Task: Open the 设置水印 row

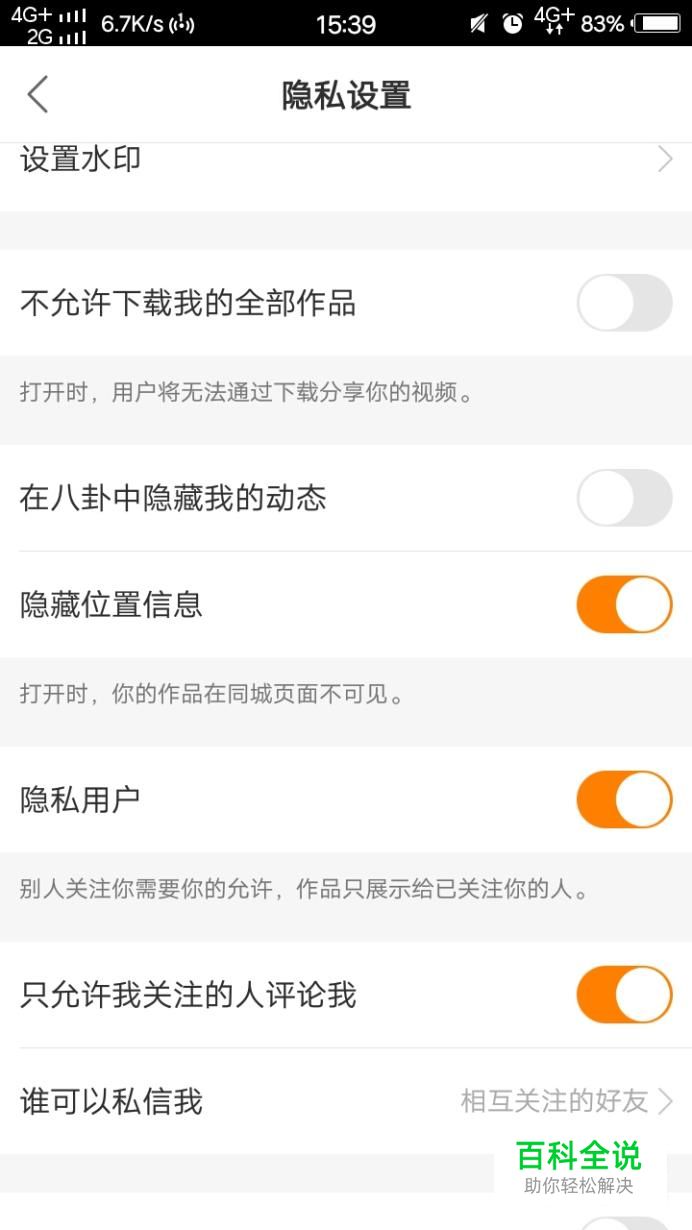Action: (x=346, y=160)
